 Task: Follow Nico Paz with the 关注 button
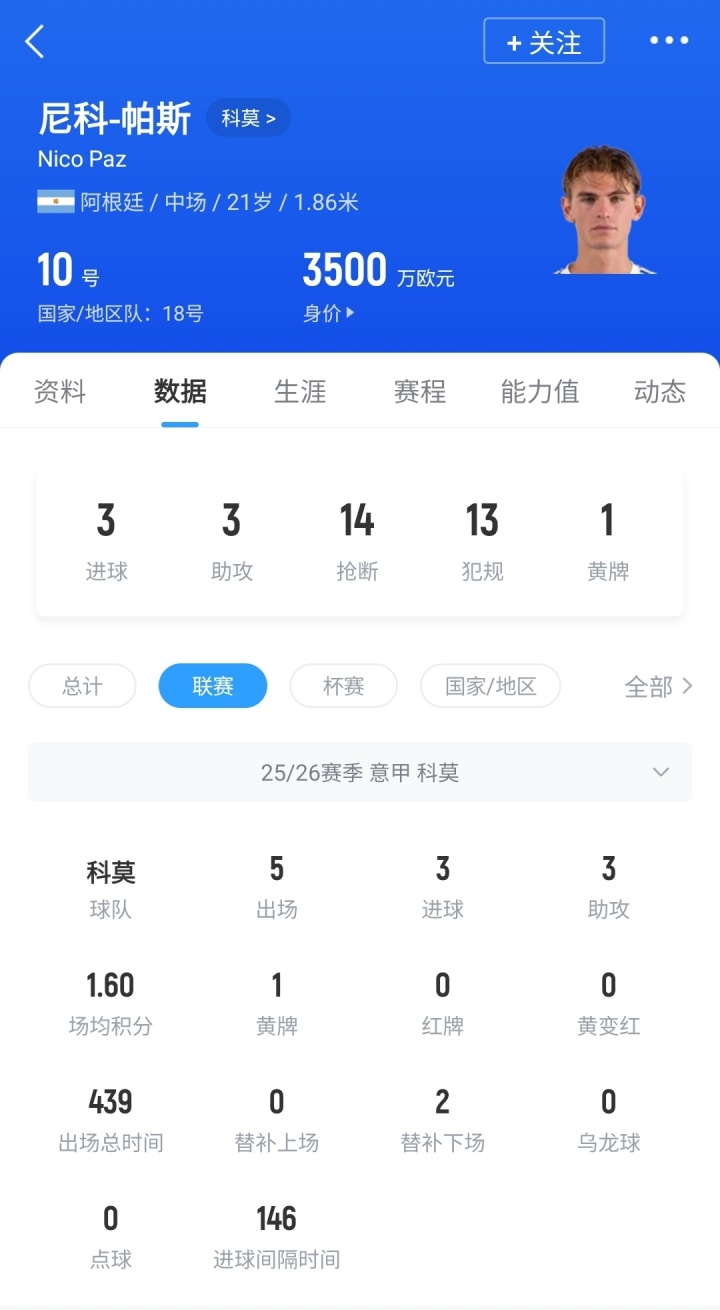click(x=544, y=42)
